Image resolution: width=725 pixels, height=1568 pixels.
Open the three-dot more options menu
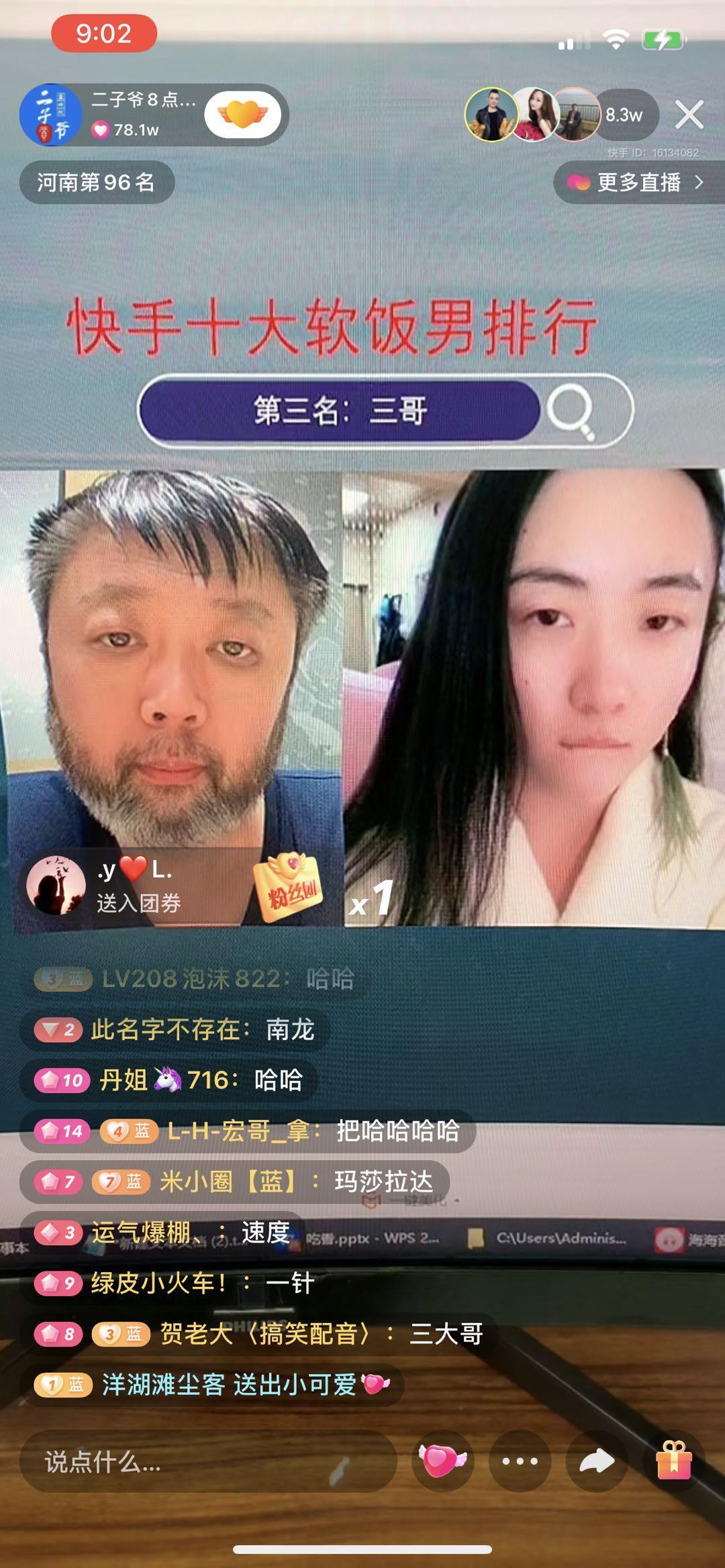coord(520,1461)
